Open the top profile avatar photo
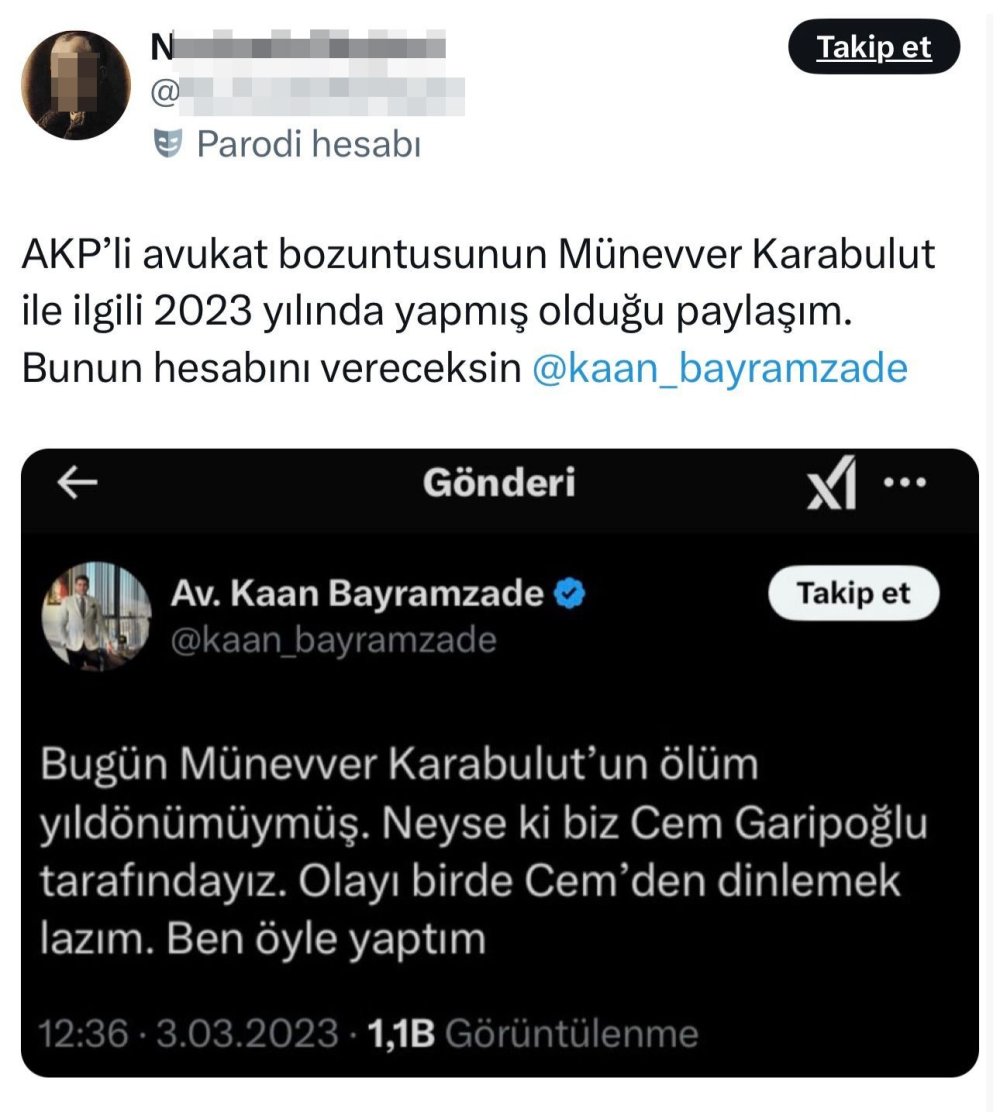The height and width of the screenshot is (1112, 1000). [x=72, y=75]
